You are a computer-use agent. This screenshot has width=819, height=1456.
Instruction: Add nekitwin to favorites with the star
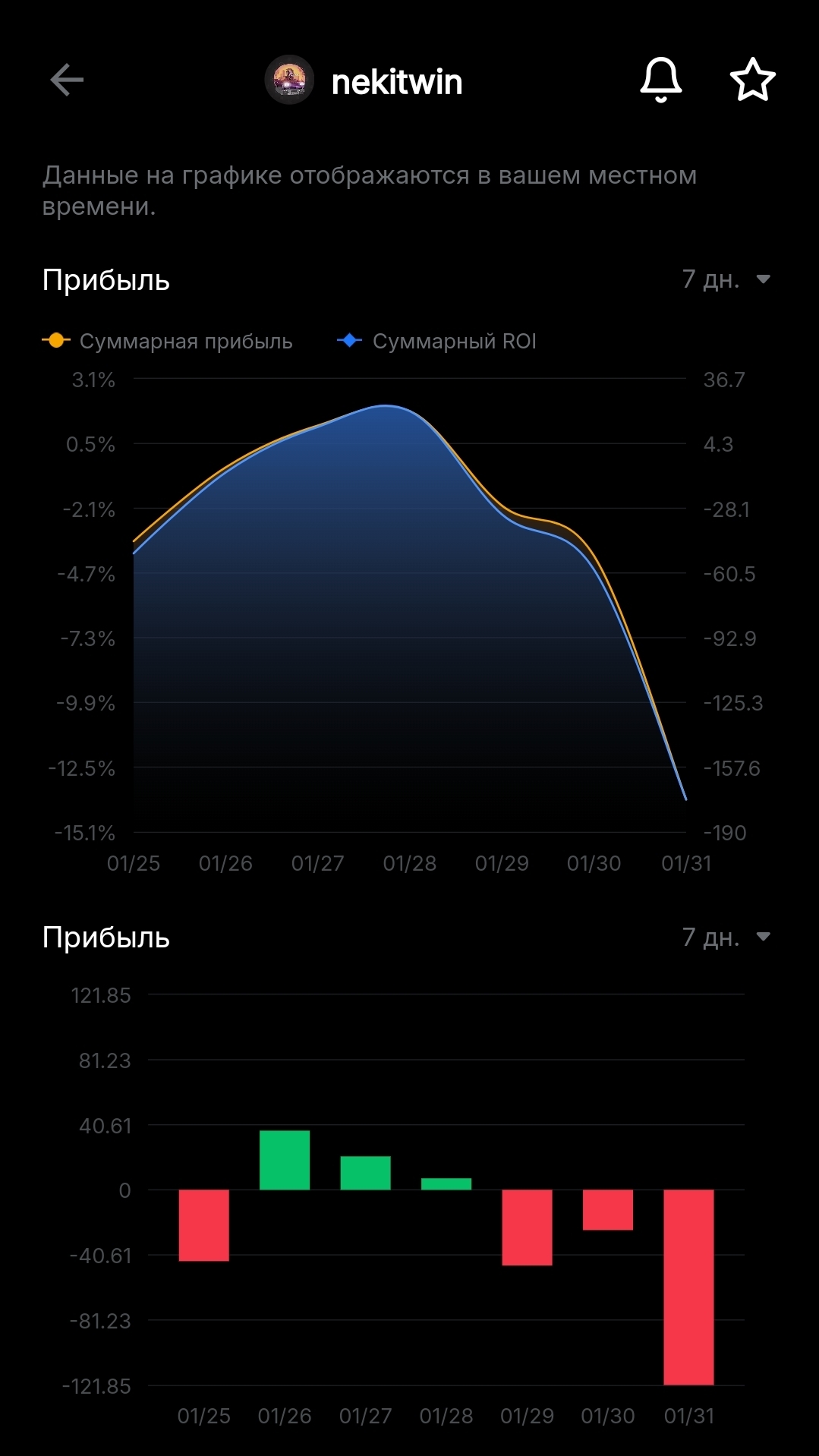752,80
